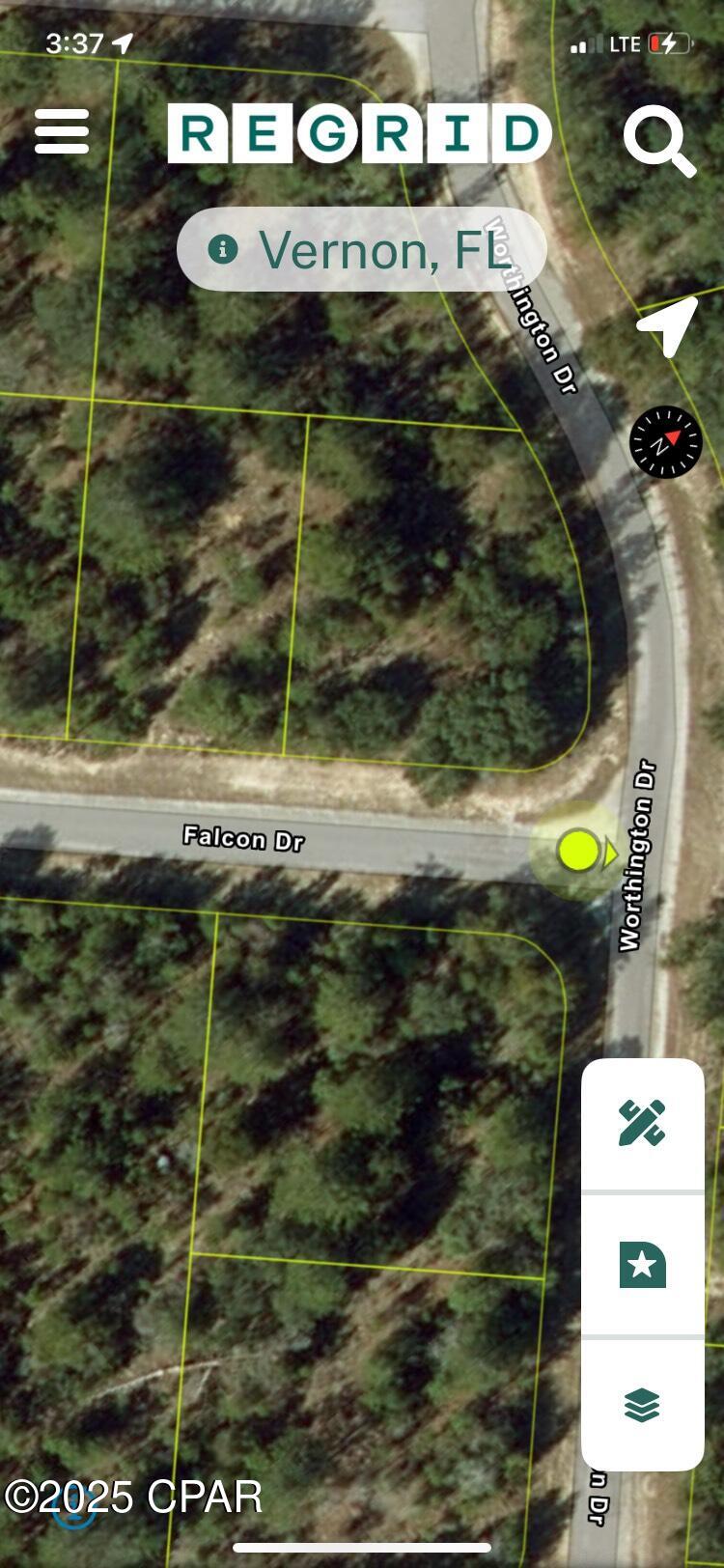Open the hamburger navigation menu
The width and height of the screenshot is (724, 1568).
coord(62,132)
